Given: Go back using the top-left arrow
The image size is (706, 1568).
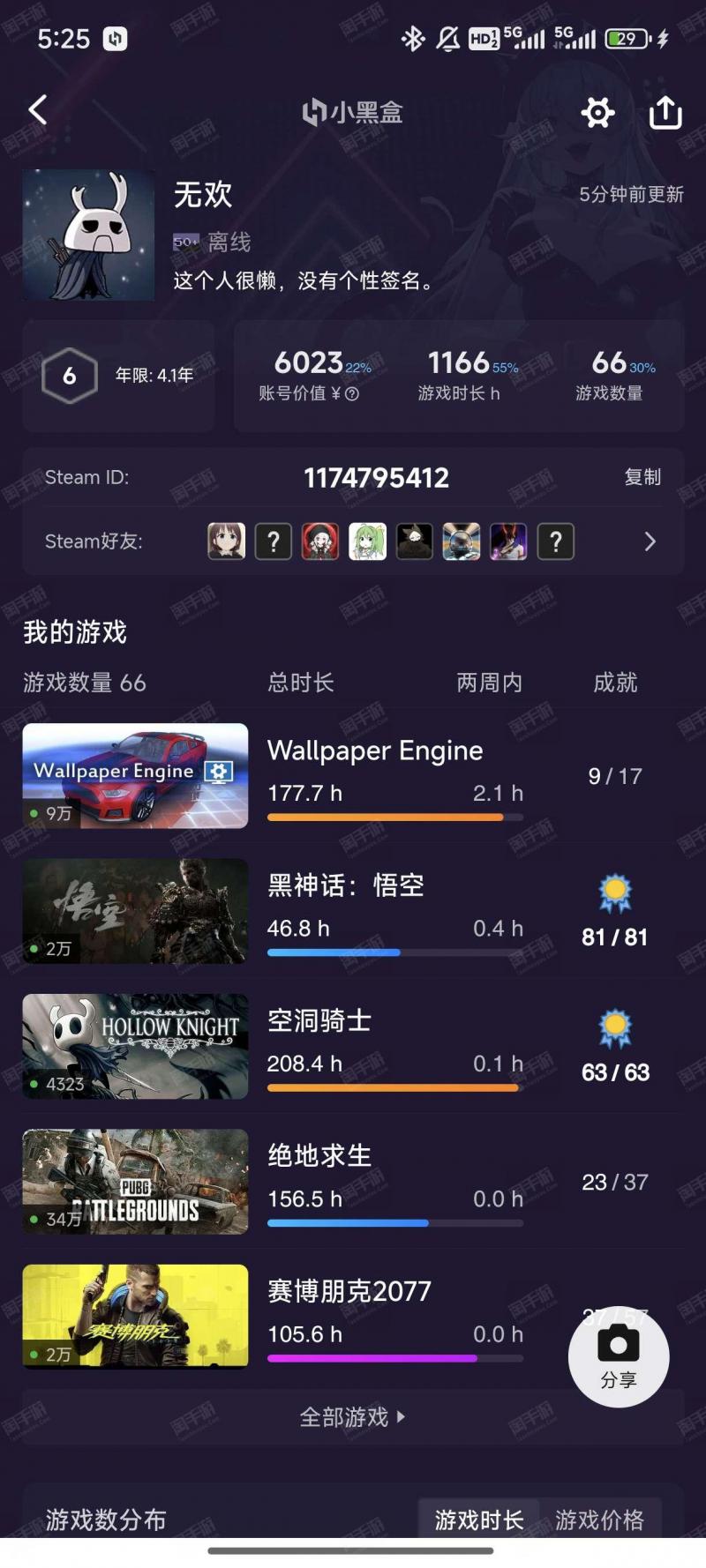Looking at the screenshot, I should click(38, 110).
